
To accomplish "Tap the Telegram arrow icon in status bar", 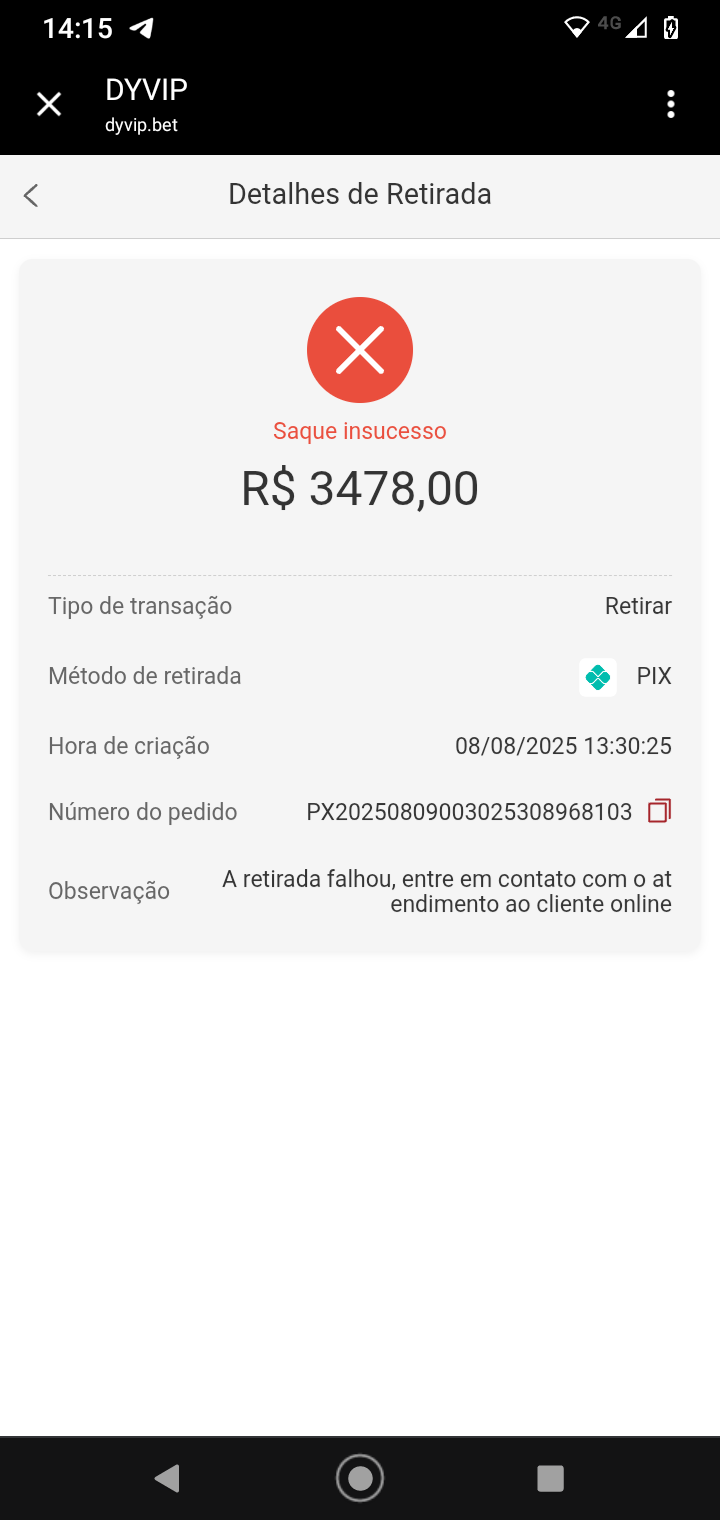I will [141, 27].
